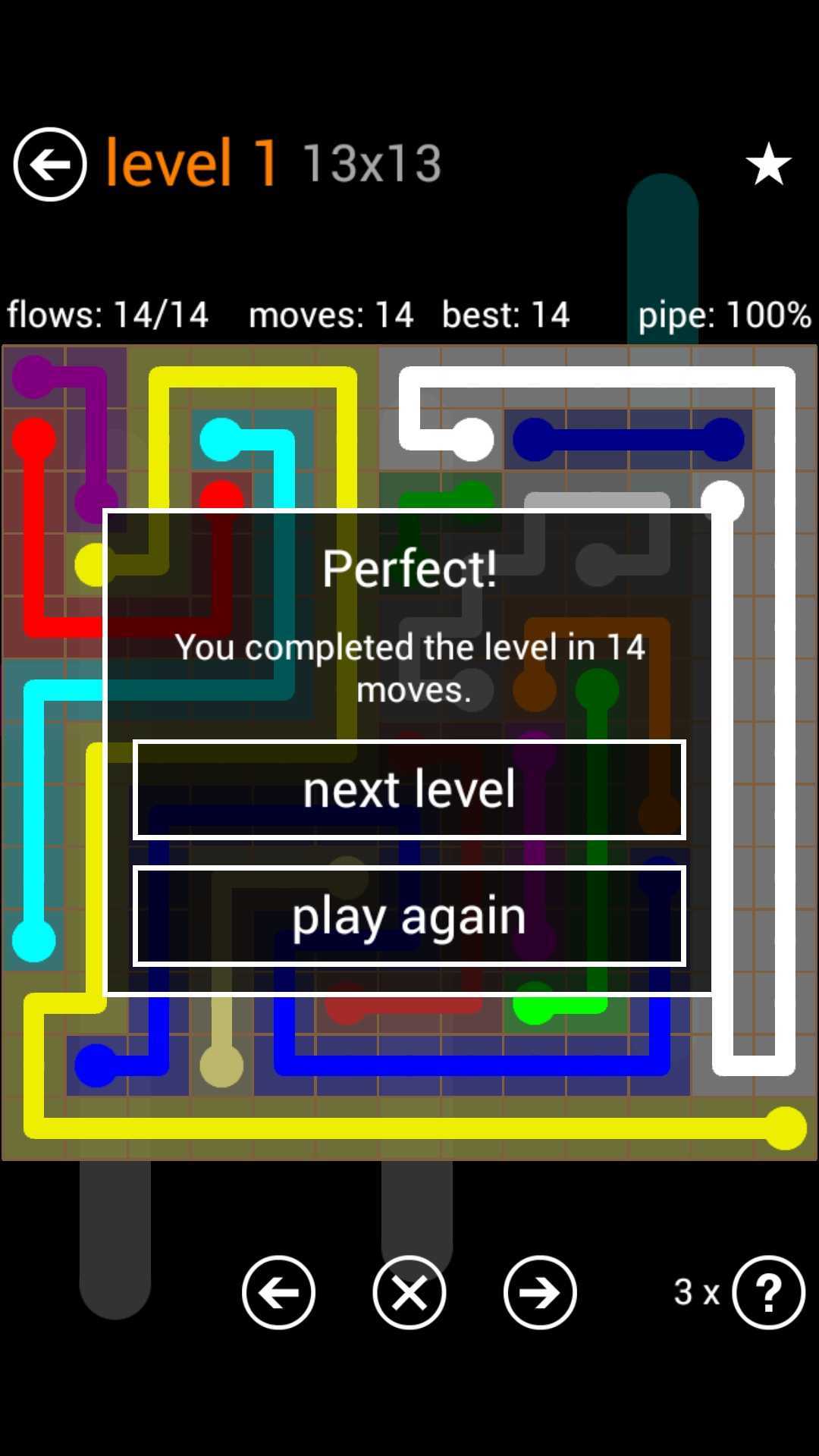Play this level again
819x1456 pixels.
point(409,916)
